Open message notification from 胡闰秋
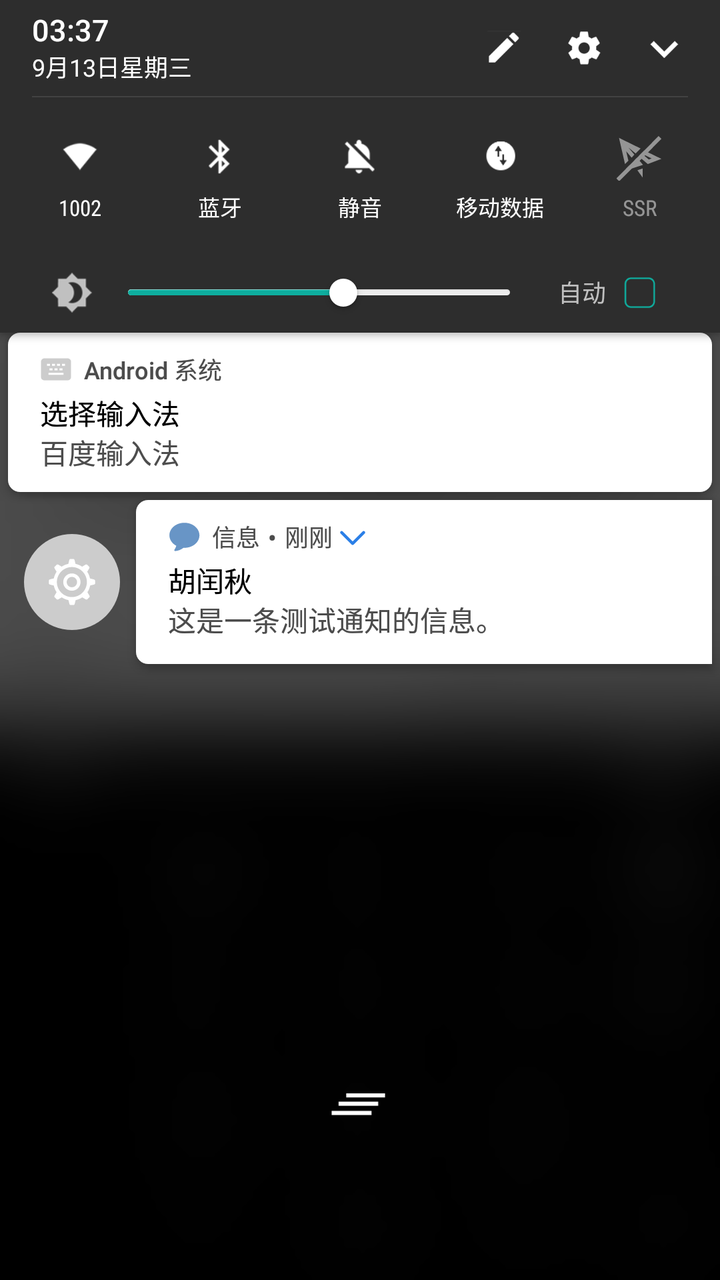 [424, 600]
